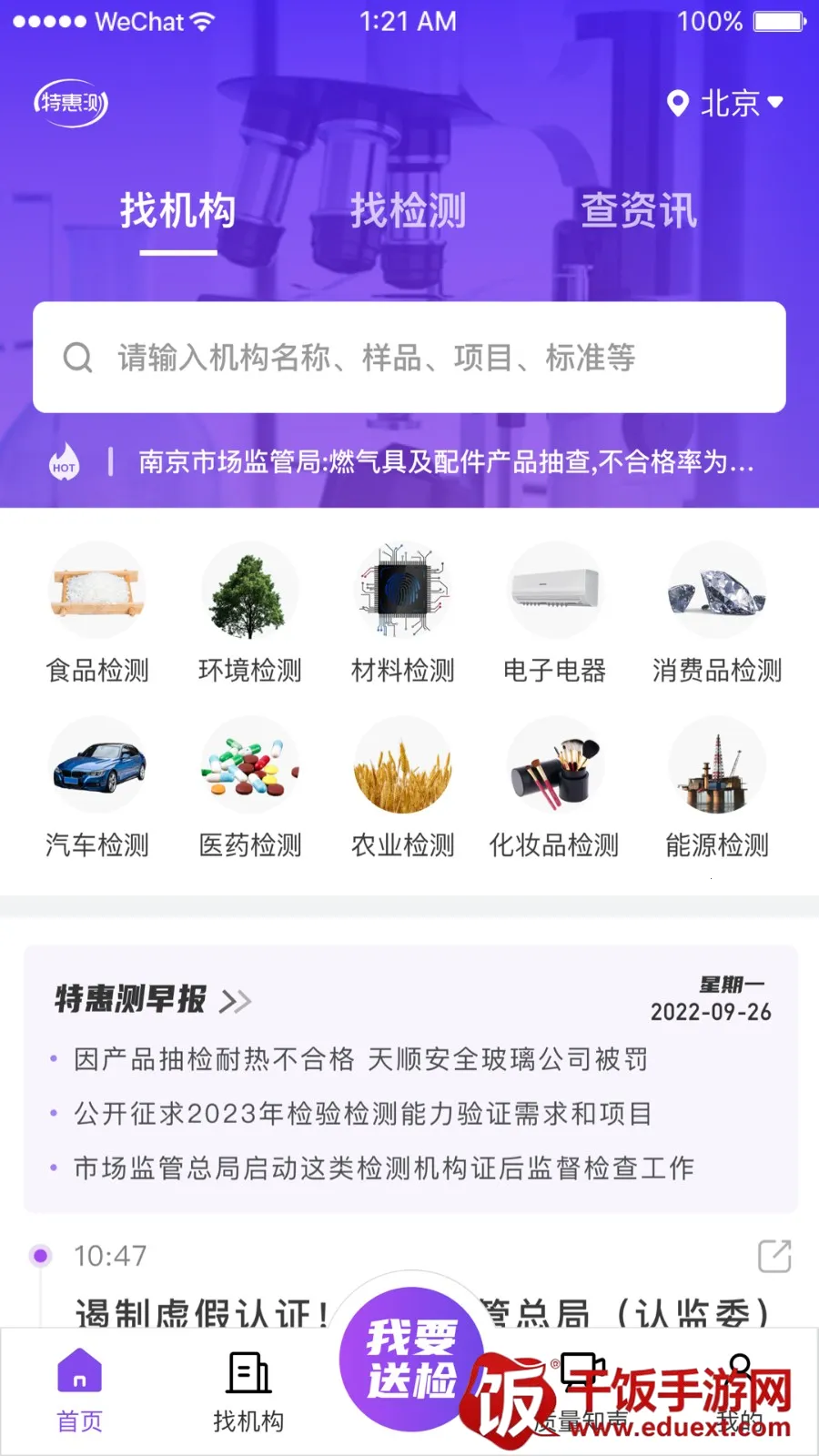Tap the 我要送检 button
819x1456 pixels.
(411, 1358)
